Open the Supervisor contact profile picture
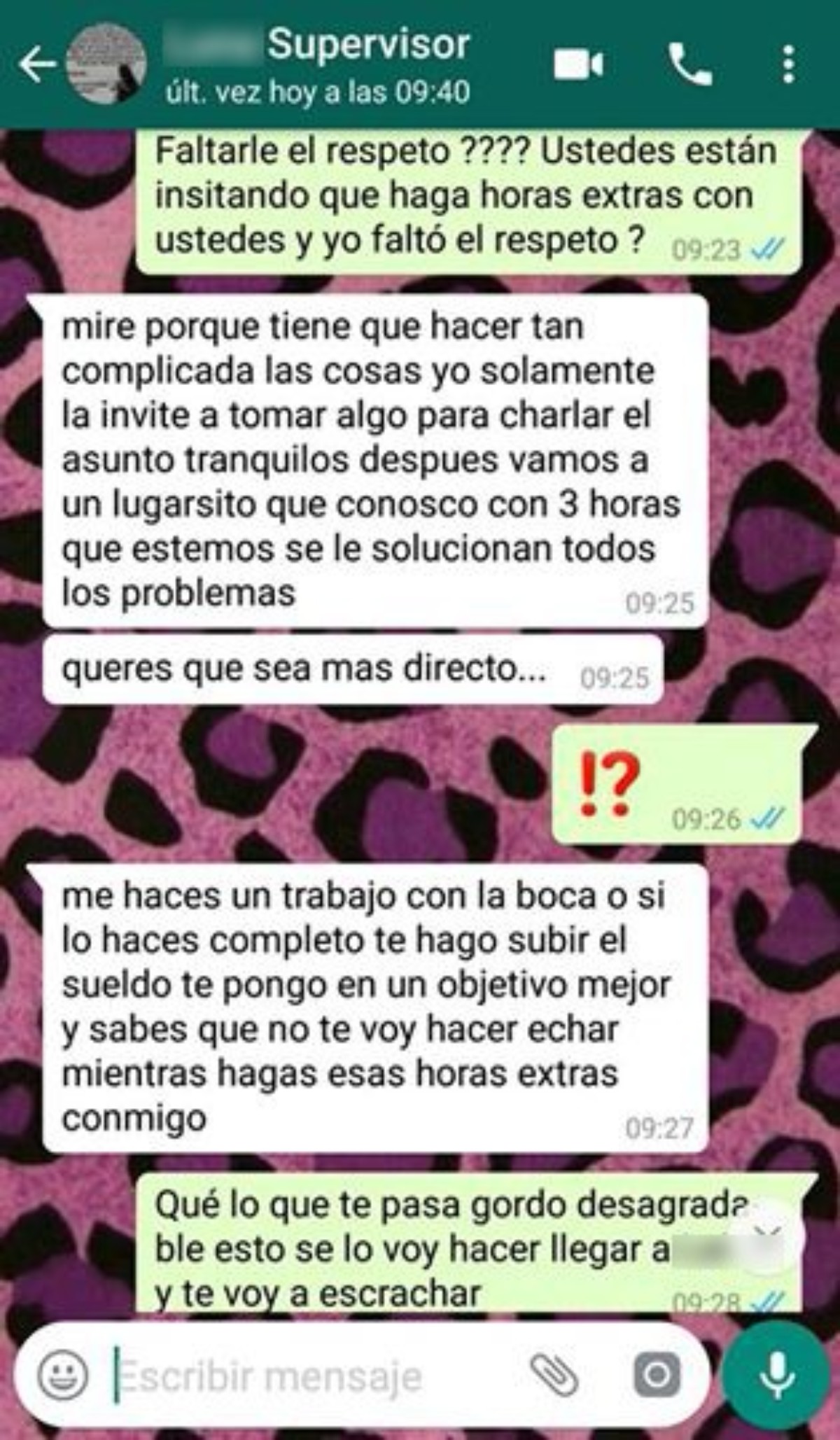This screenshot has height=1440, width=840. tap(105, 65)
